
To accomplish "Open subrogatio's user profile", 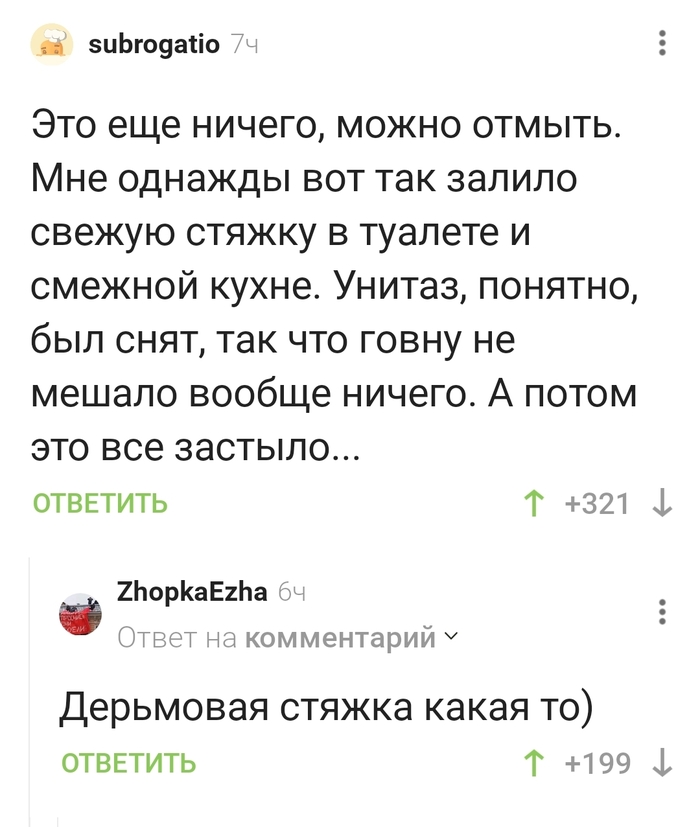I will [x=154, y=44].
